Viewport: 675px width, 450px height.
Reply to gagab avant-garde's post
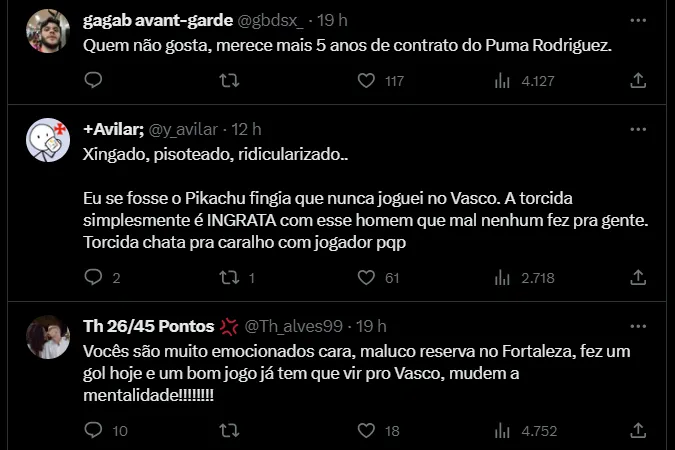(94, 81)
